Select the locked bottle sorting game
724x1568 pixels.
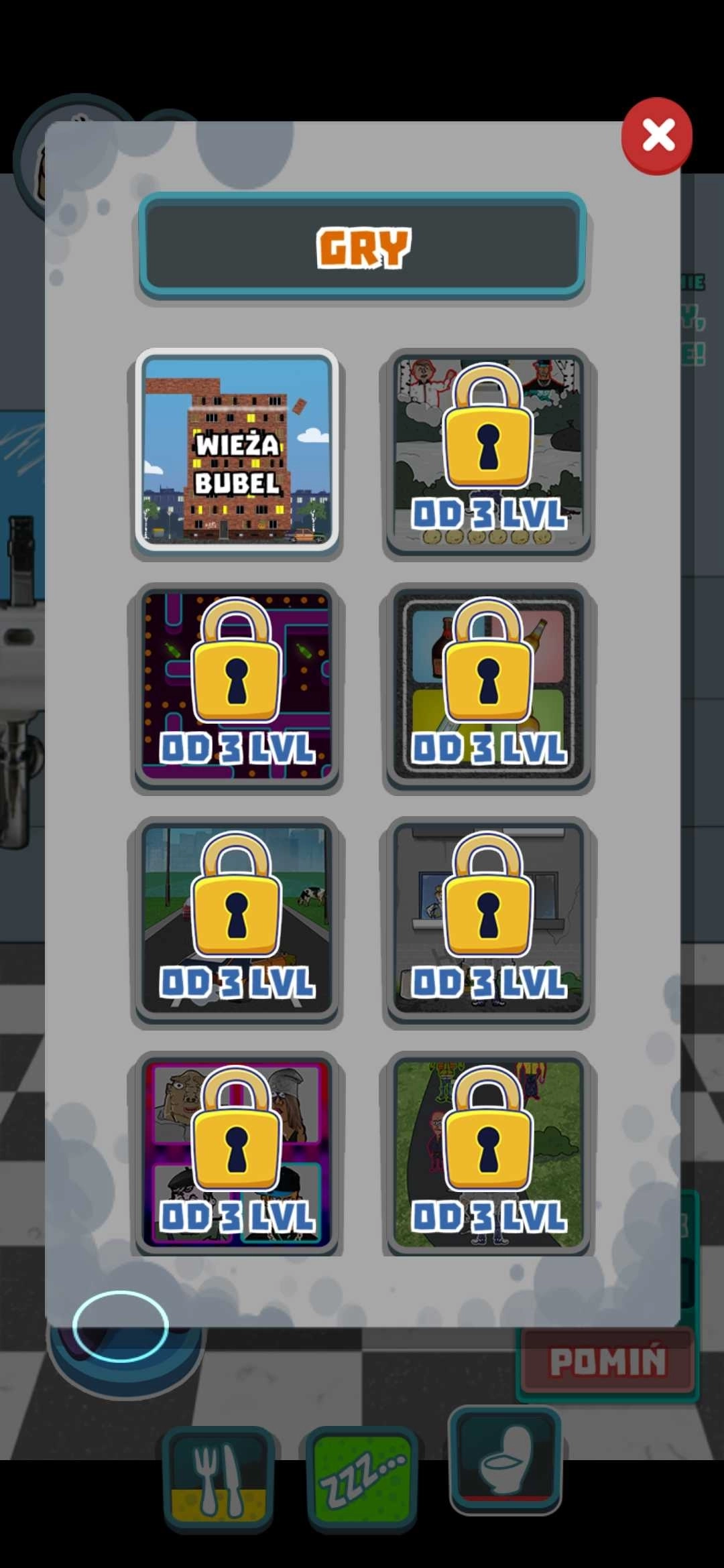click(x=489, y=684)
